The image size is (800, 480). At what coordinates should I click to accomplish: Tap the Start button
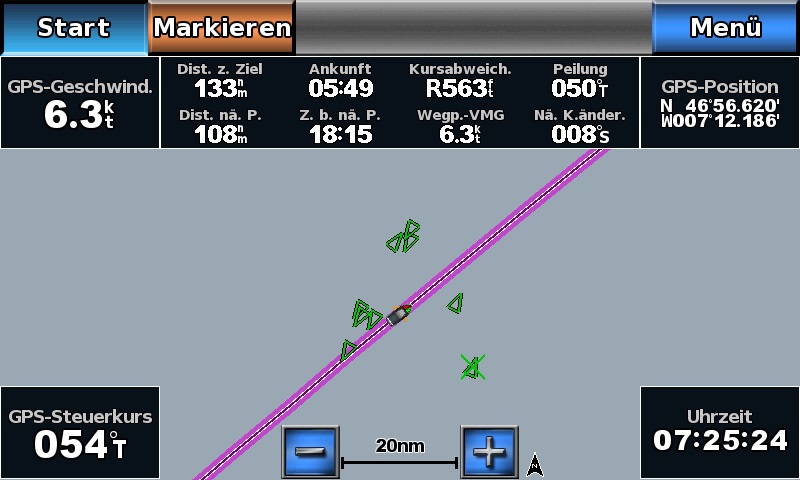[73, 28]
